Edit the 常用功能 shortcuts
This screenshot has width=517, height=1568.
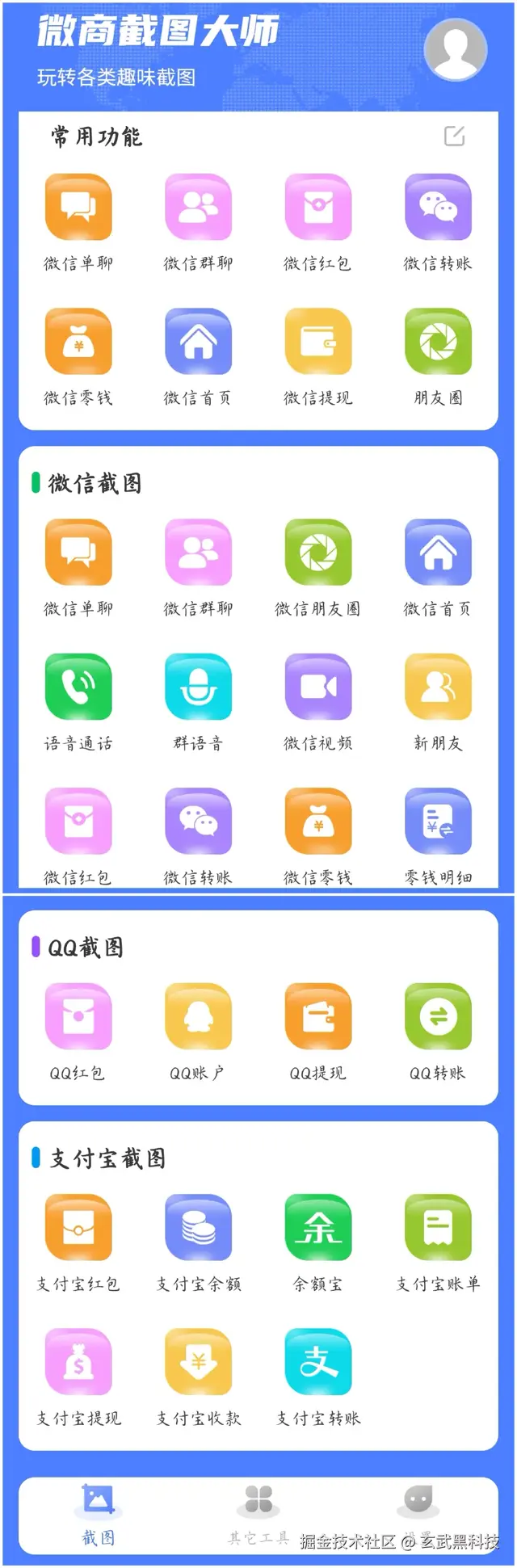click(x=455, y=136)
